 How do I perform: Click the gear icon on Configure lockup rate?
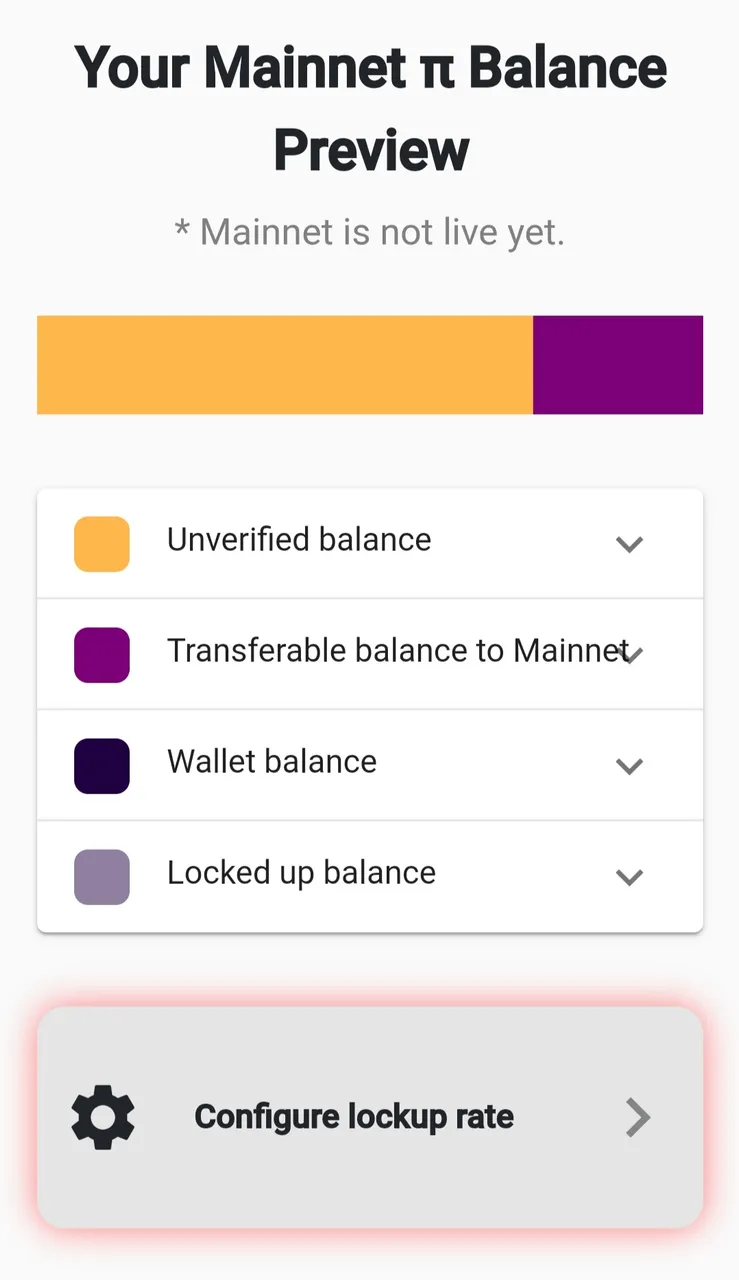coord(101,1117)
